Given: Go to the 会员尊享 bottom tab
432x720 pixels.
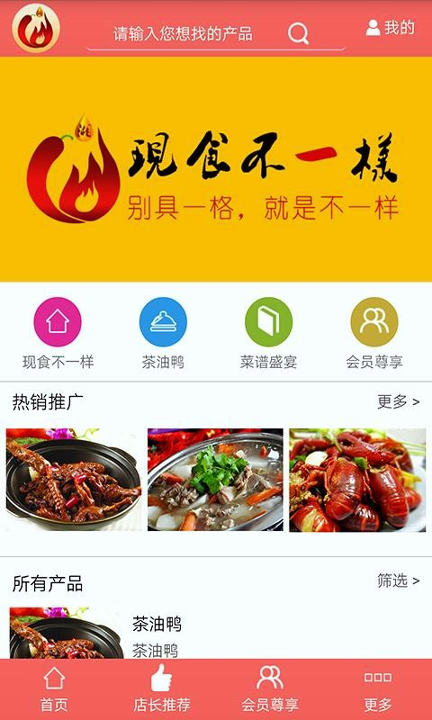Looking at the screenshot, I should 270,690.
